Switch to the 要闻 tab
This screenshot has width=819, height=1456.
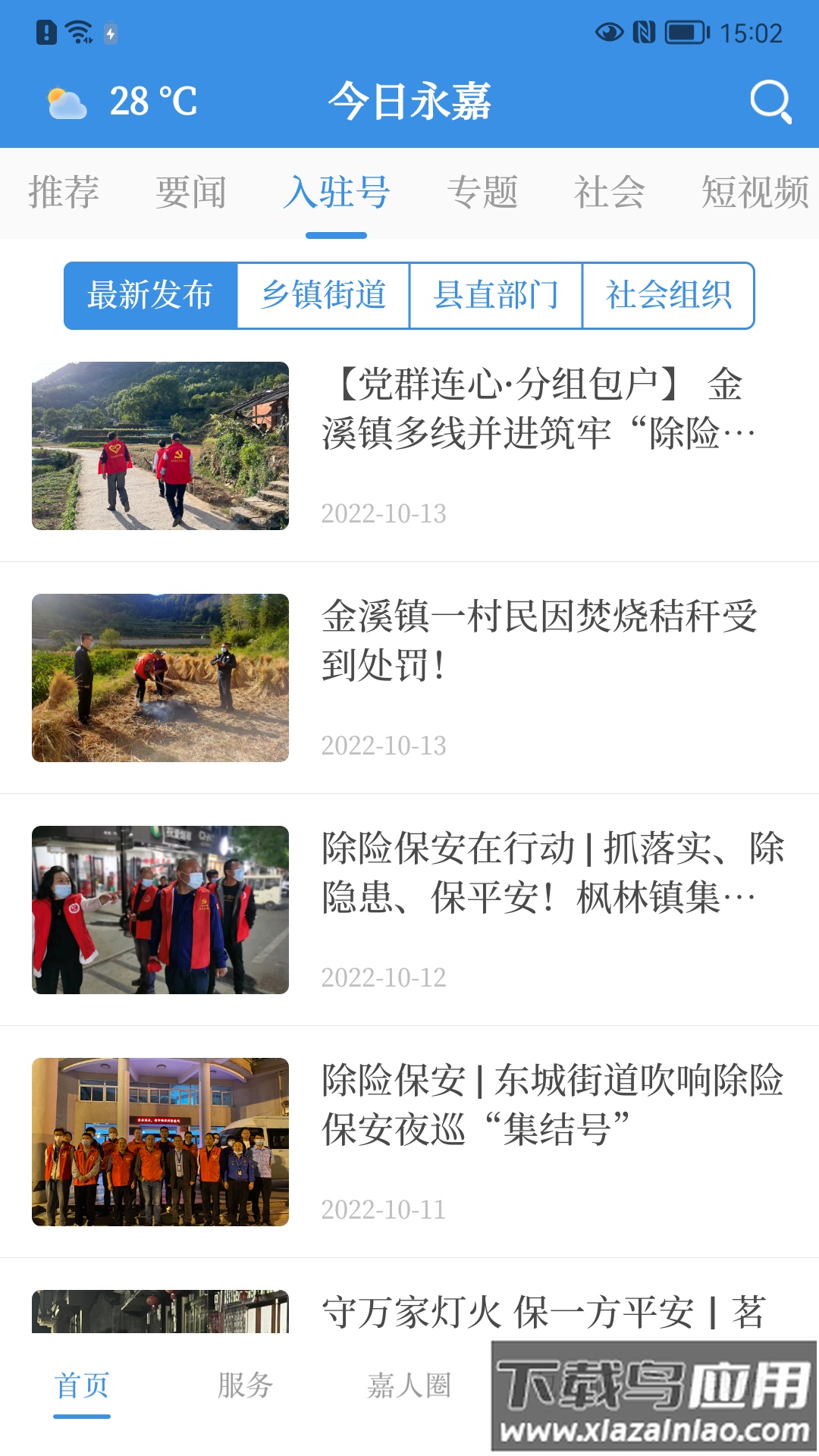point(191,193)
